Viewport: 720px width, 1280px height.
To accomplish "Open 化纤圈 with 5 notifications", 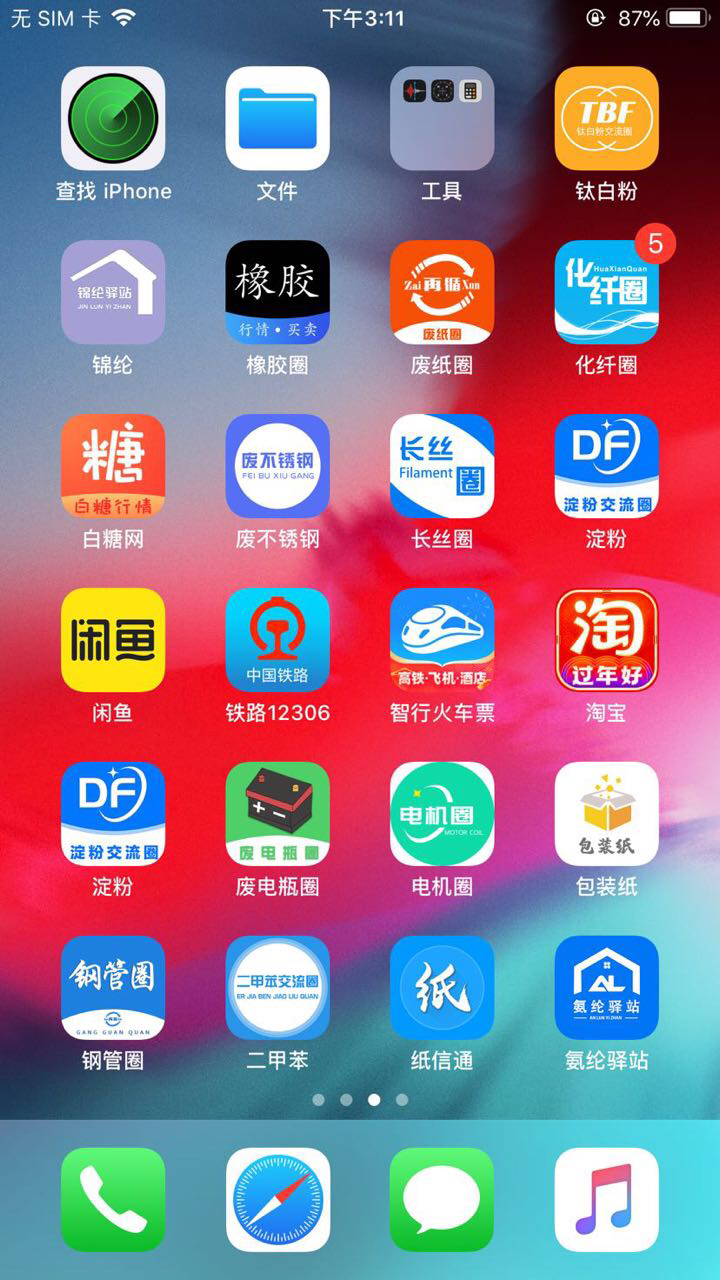I will (x=606, y=292).
